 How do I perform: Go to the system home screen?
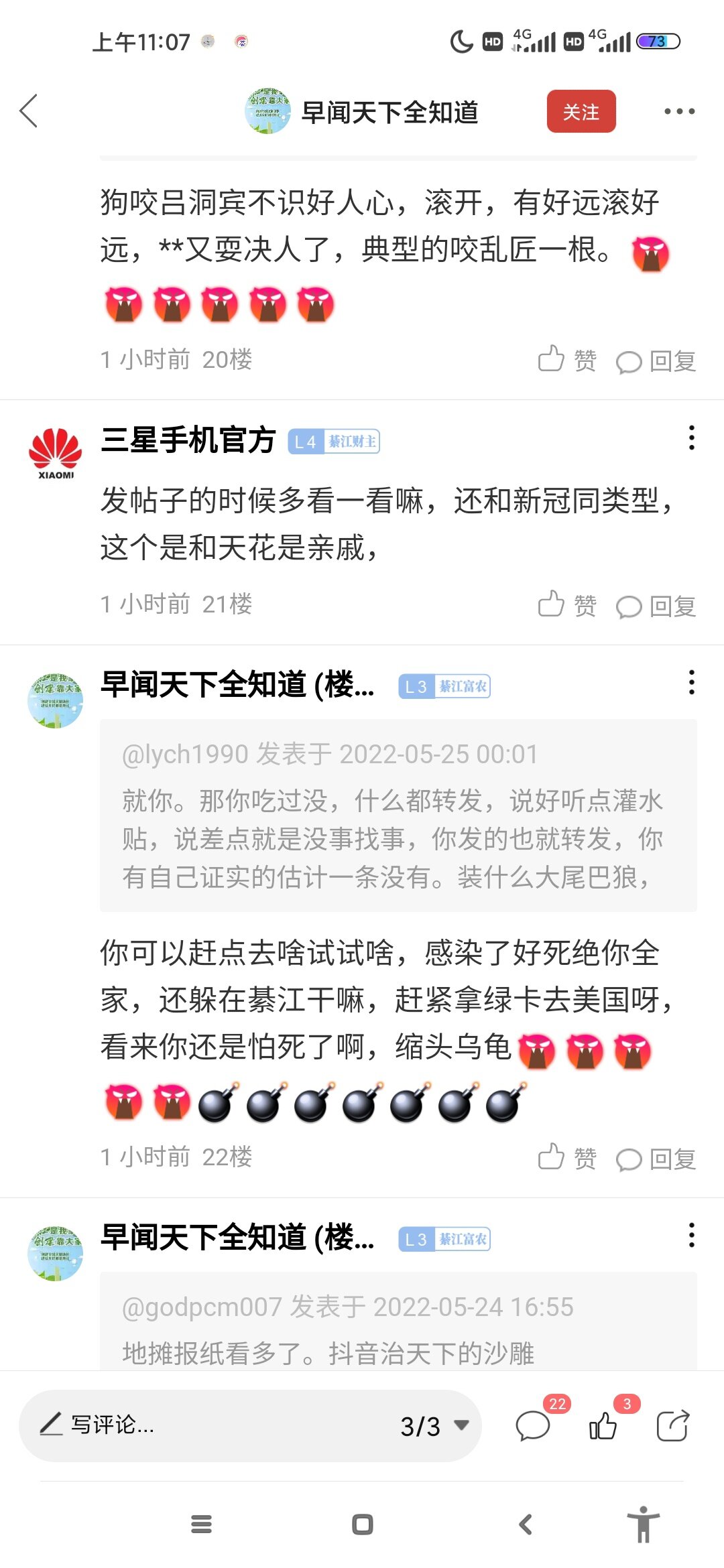362,1524
